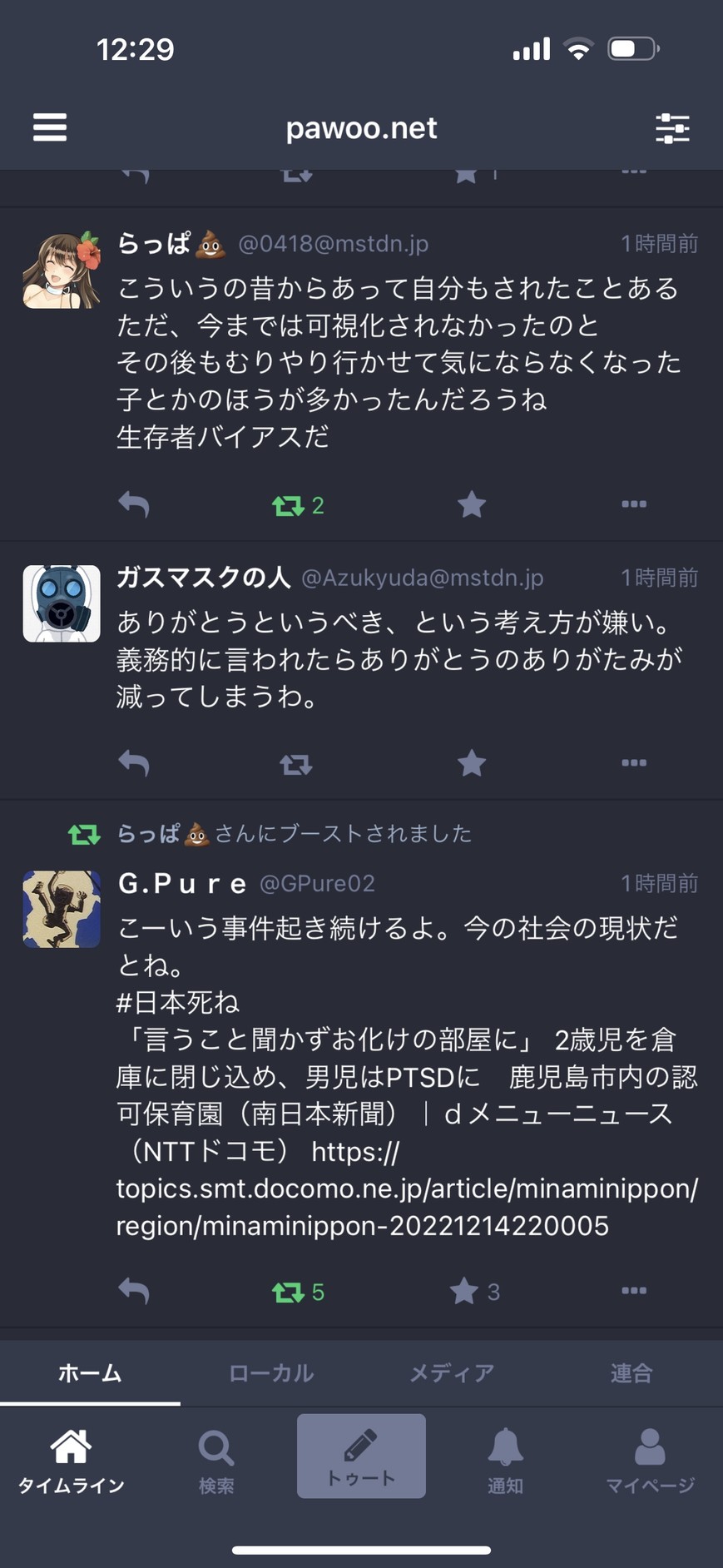Open the hamburger drawer menu
723x1568 pixels.
(x=50, y=128)
